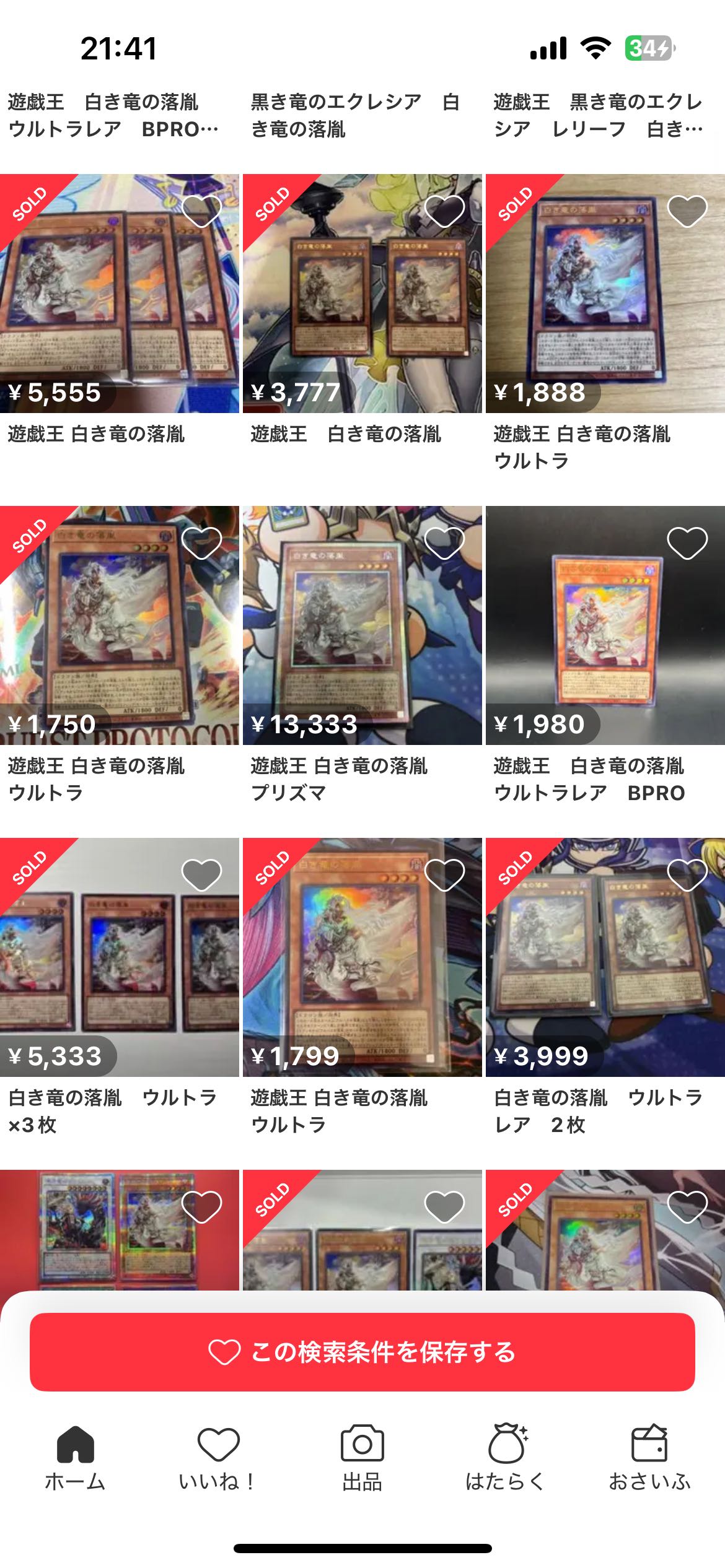Open the sold ¥3,777 listing
The width and height of the screenshot is (725, 1568).
tap(362, 294)
